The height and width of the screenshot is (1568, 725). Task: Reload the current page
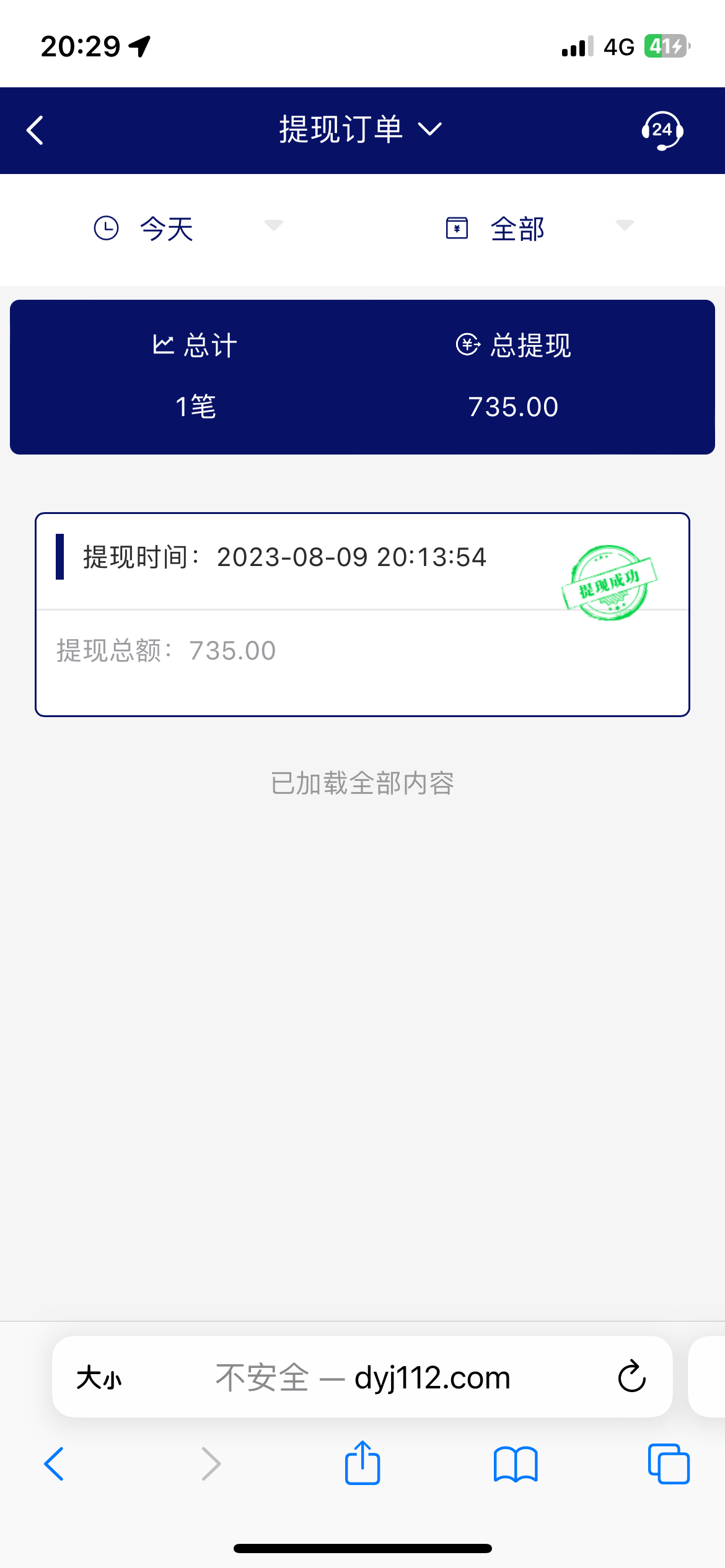click(x=631, y=1377)
